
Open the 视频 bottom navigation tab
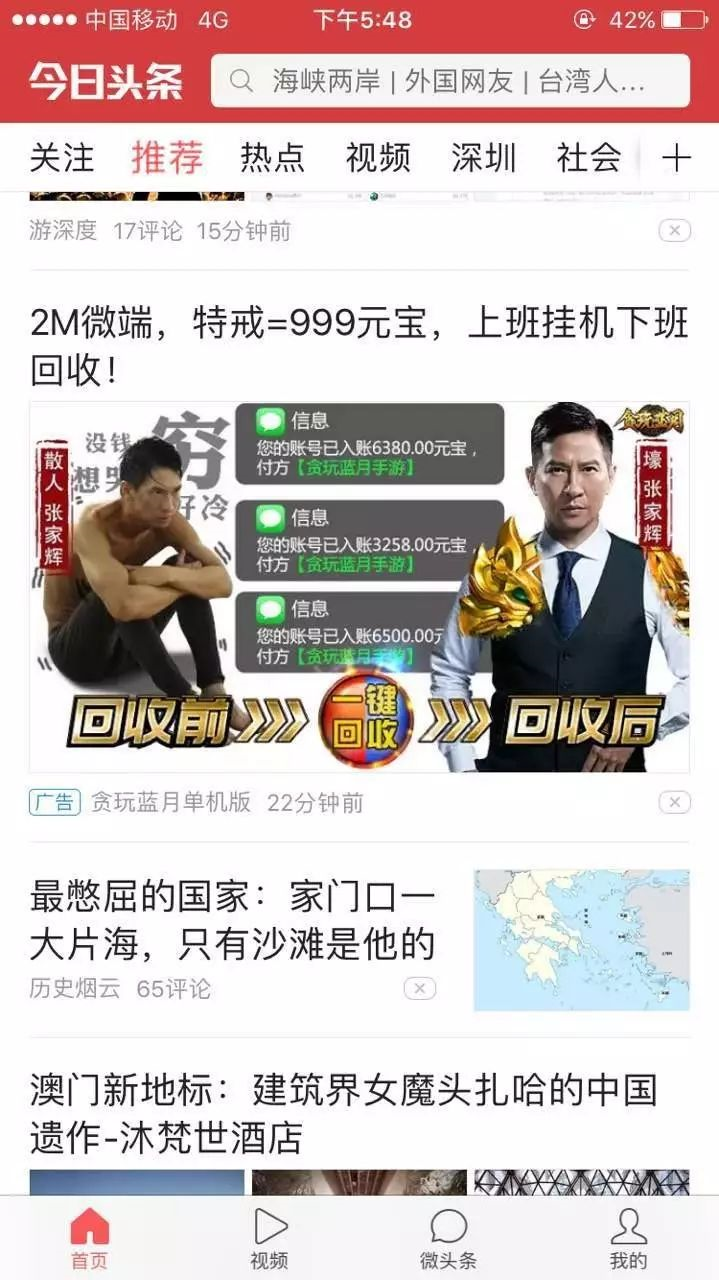coord(269,1237)
